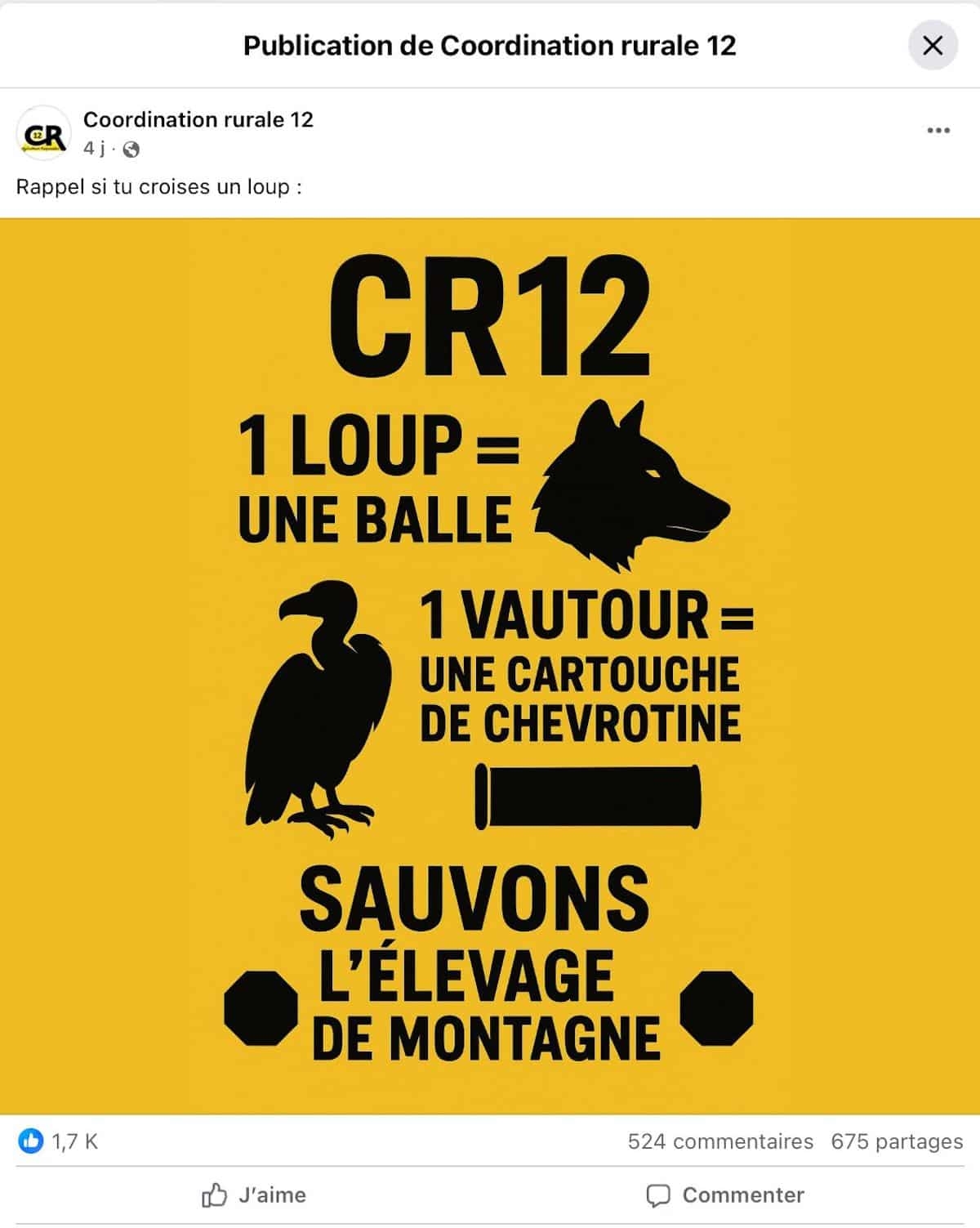See the 675 partages list
980x1228 pixels.
897,1141
